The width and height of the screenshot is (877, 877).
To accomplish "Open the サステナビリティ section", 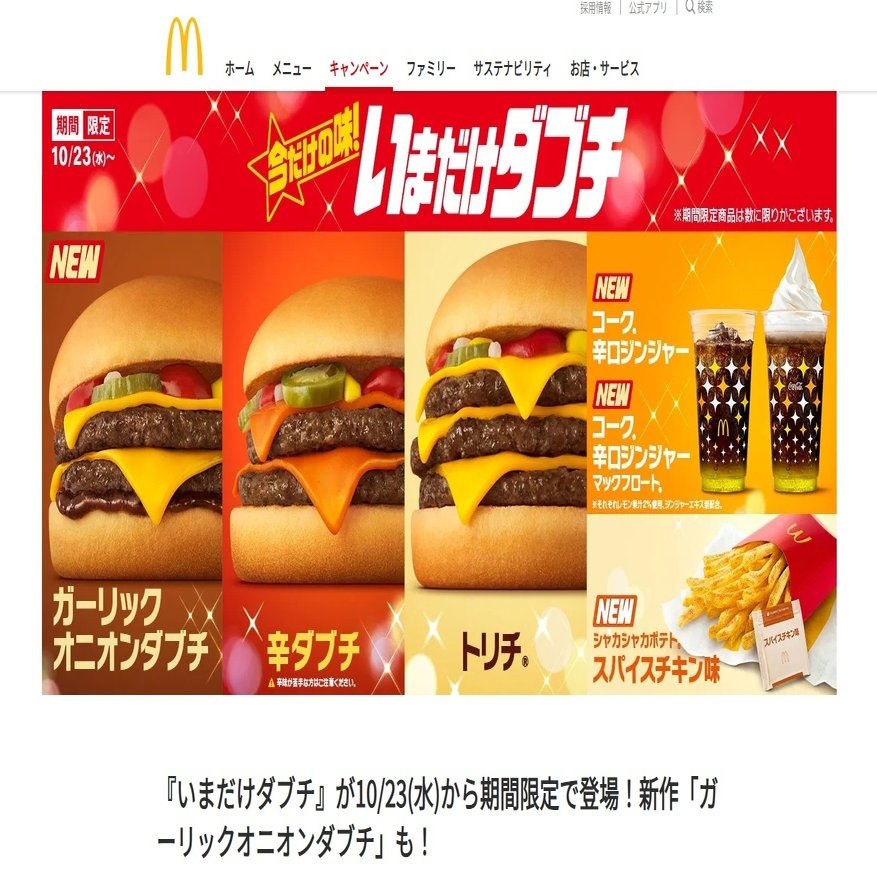I will click(512, 69).
